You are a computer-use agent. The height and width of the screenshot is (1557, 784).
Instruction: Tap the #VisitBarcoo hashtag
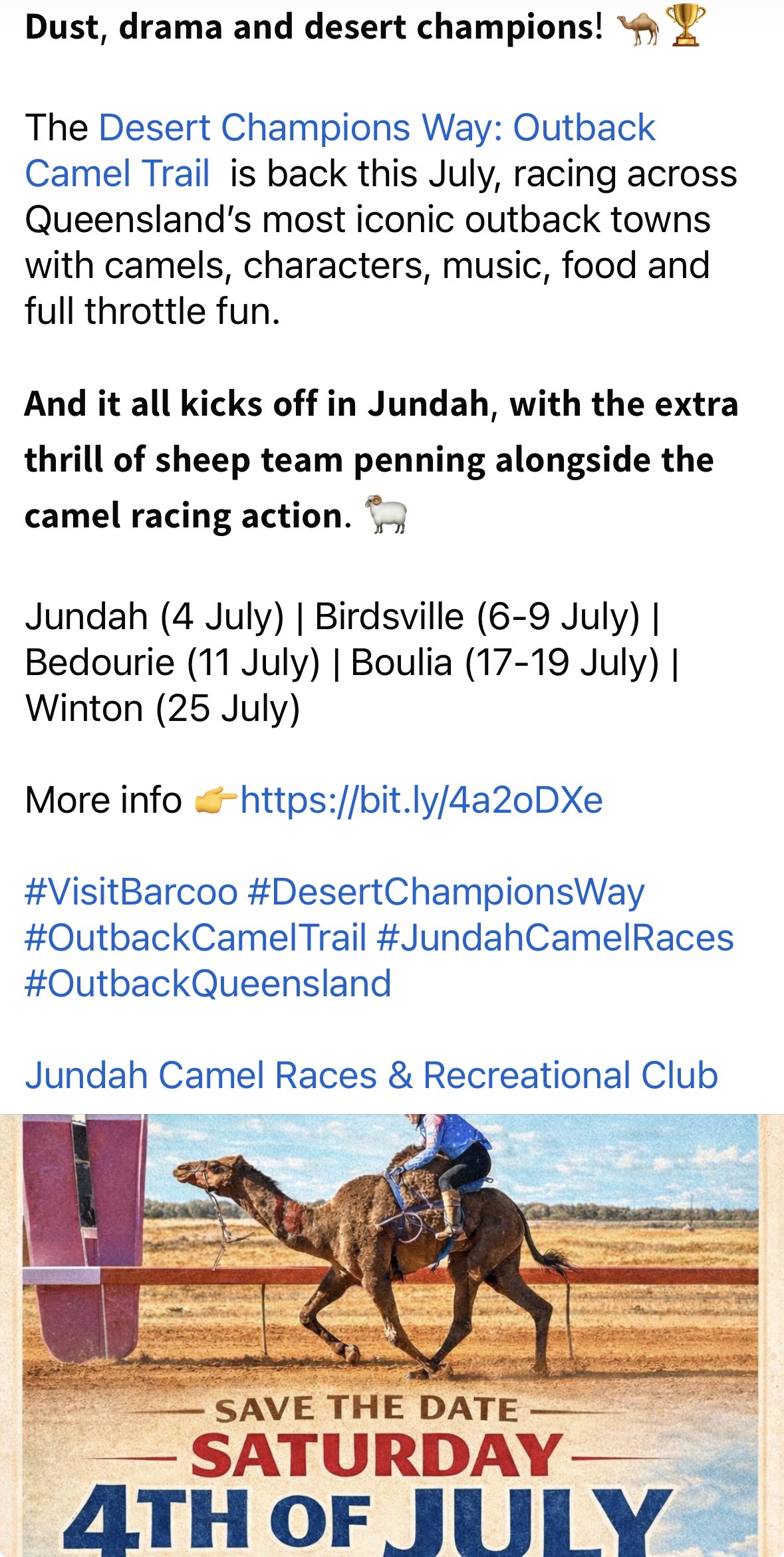(131, 891)
